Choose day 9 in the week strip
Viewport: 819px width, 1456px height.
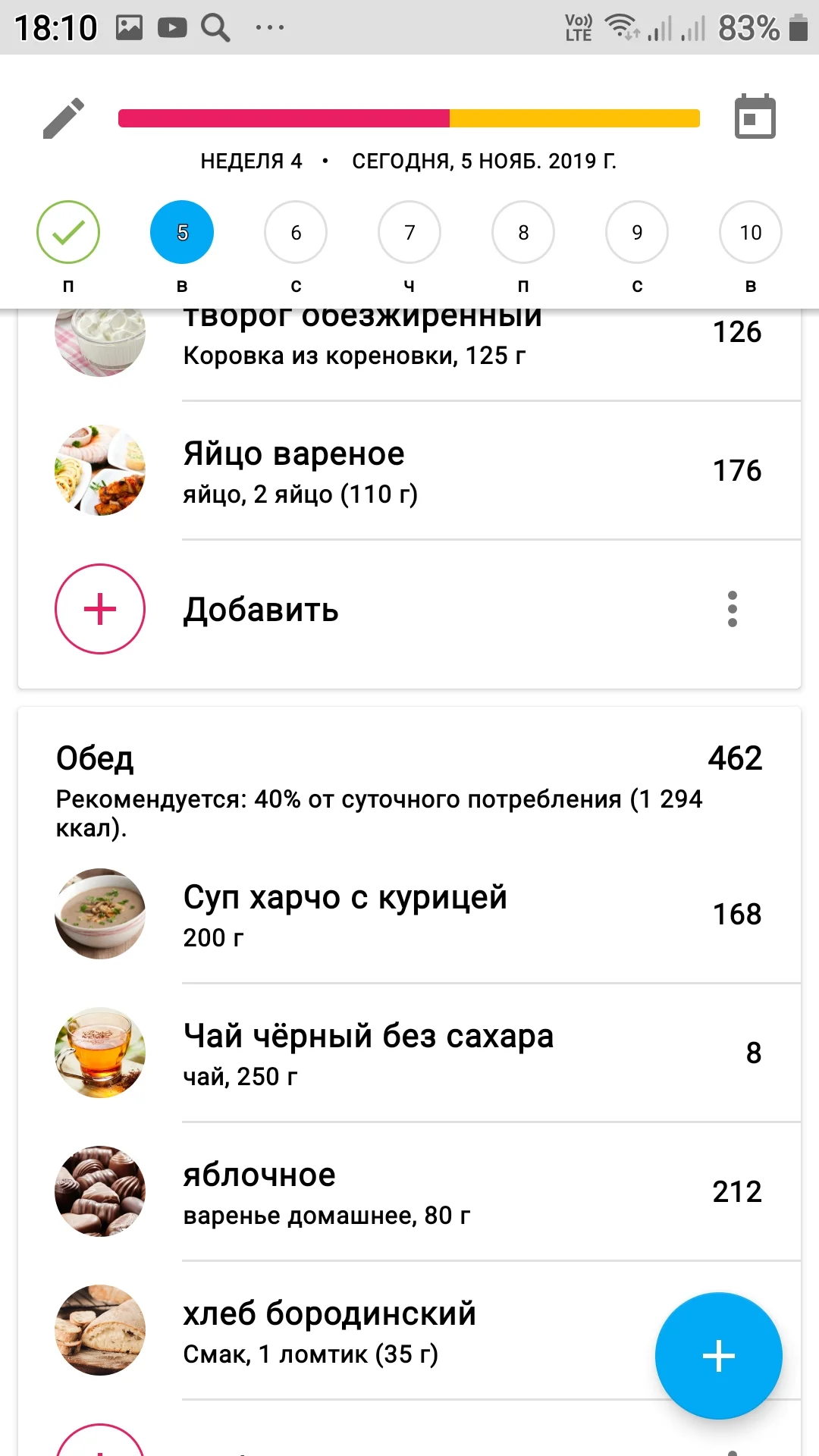[x=637, y=232]
